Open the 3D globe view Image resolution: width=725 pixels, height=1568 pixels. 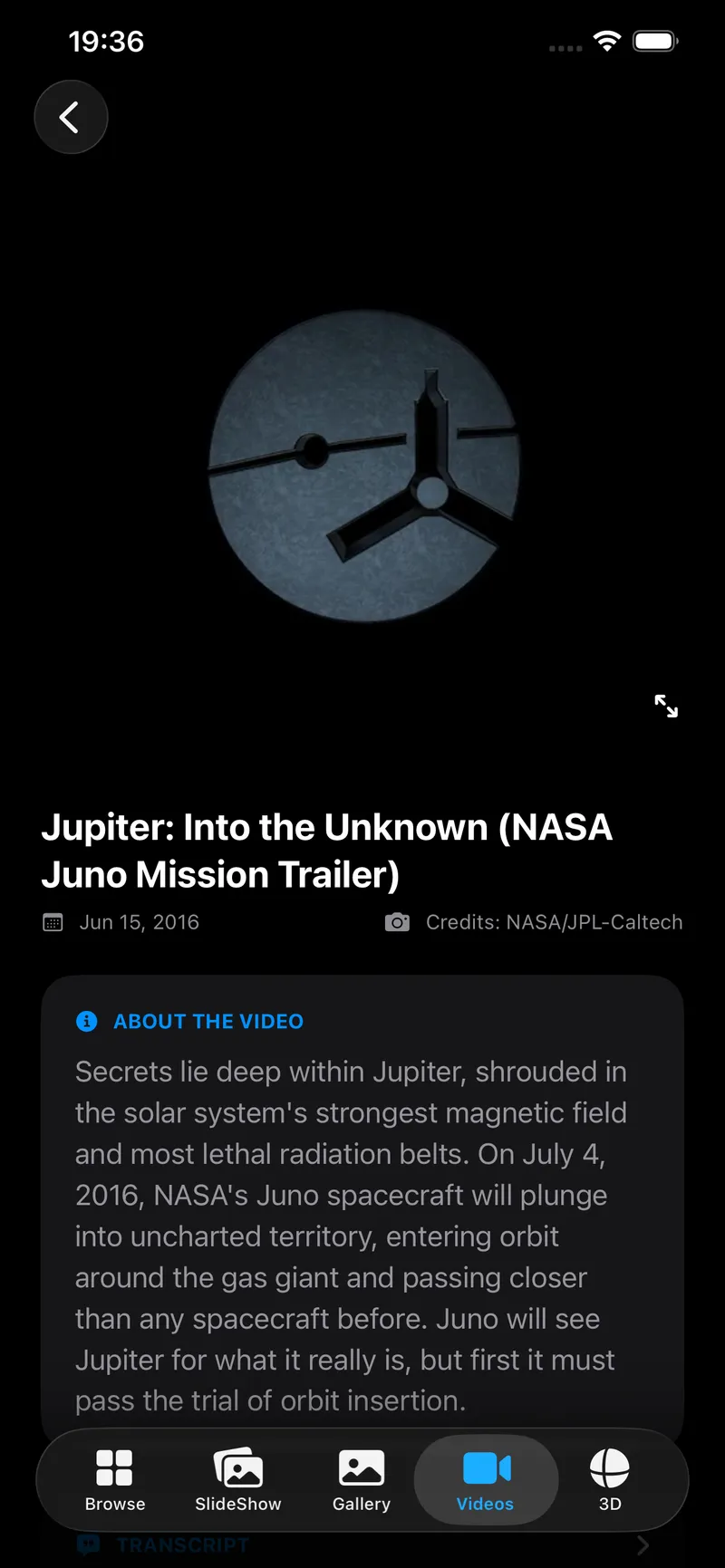tap(609, 1480)
